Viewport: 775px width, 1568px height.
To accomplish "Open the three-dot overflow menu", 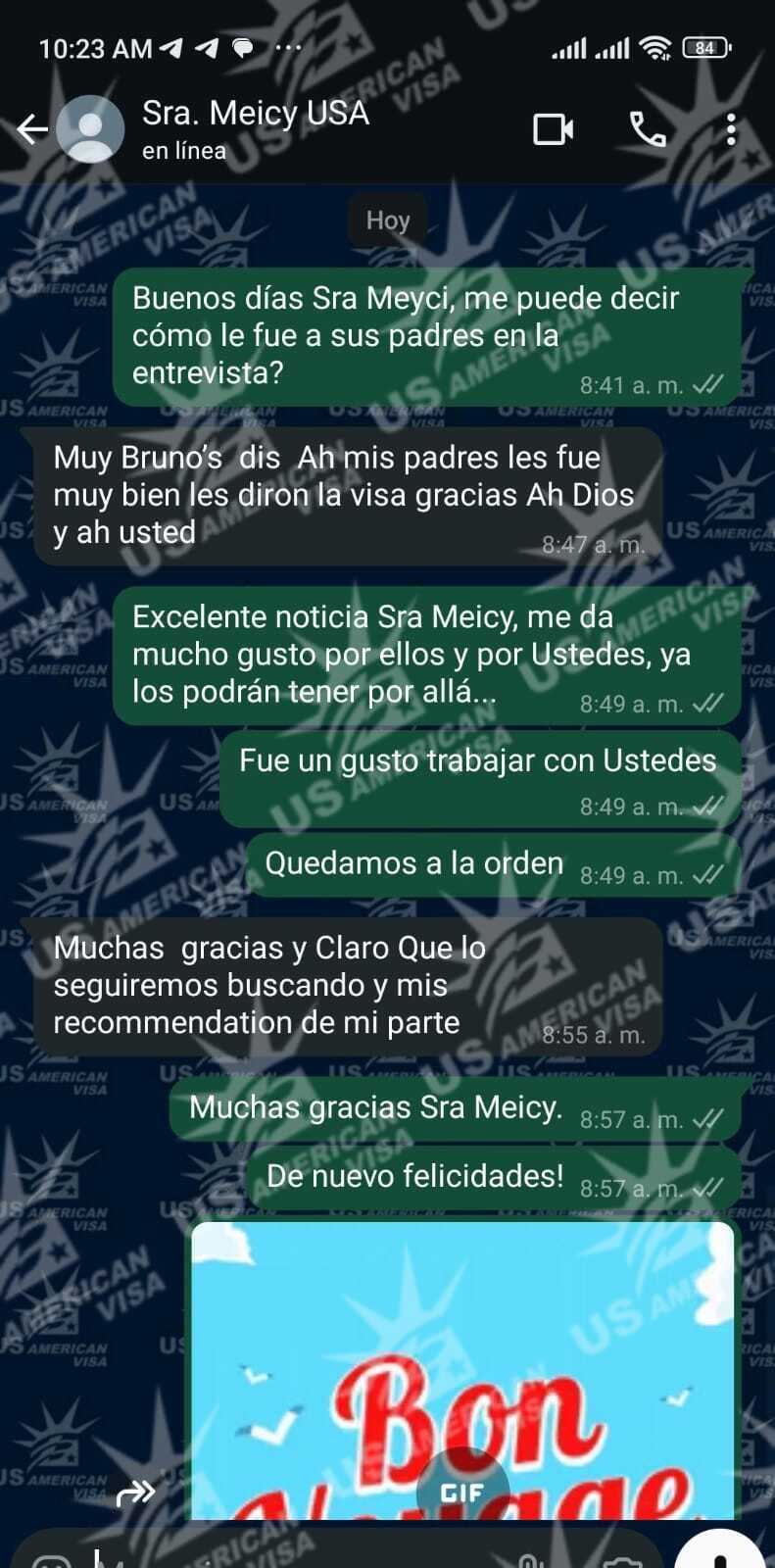I will point(731,129).
